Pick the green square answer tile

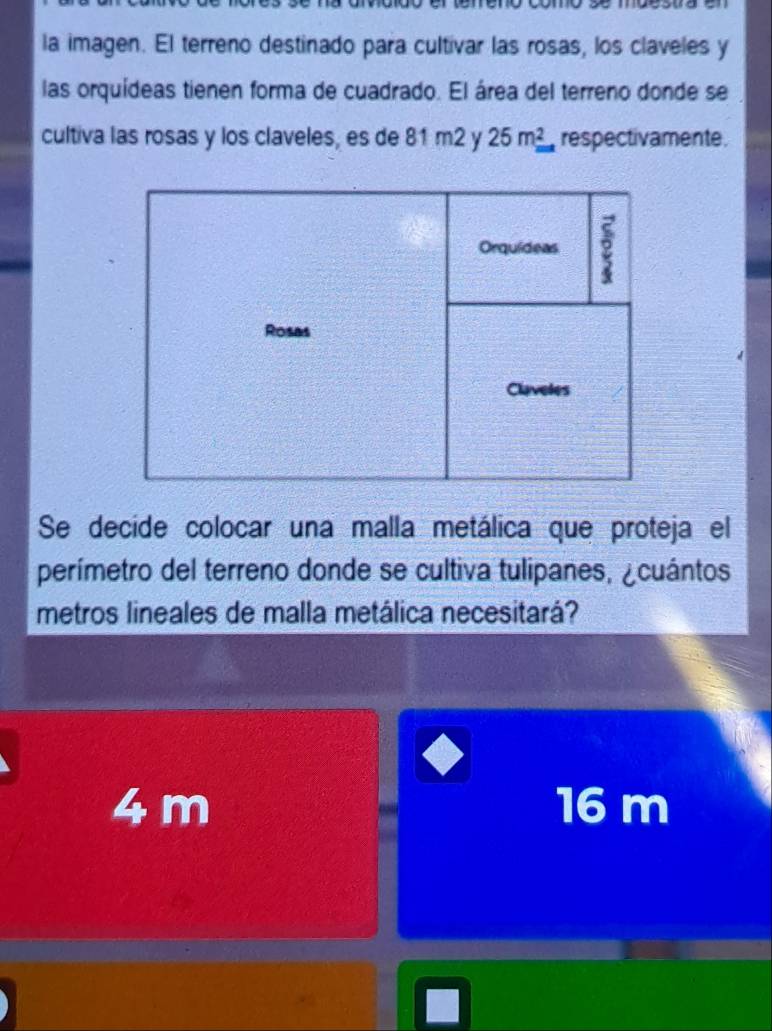tap(585, 996)
